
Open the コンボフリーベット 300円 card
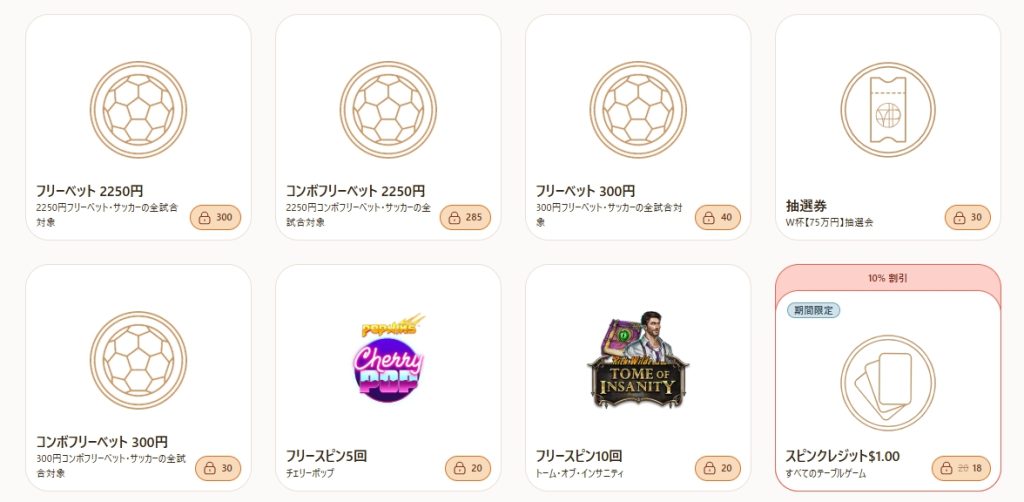[x=138, y=377]
